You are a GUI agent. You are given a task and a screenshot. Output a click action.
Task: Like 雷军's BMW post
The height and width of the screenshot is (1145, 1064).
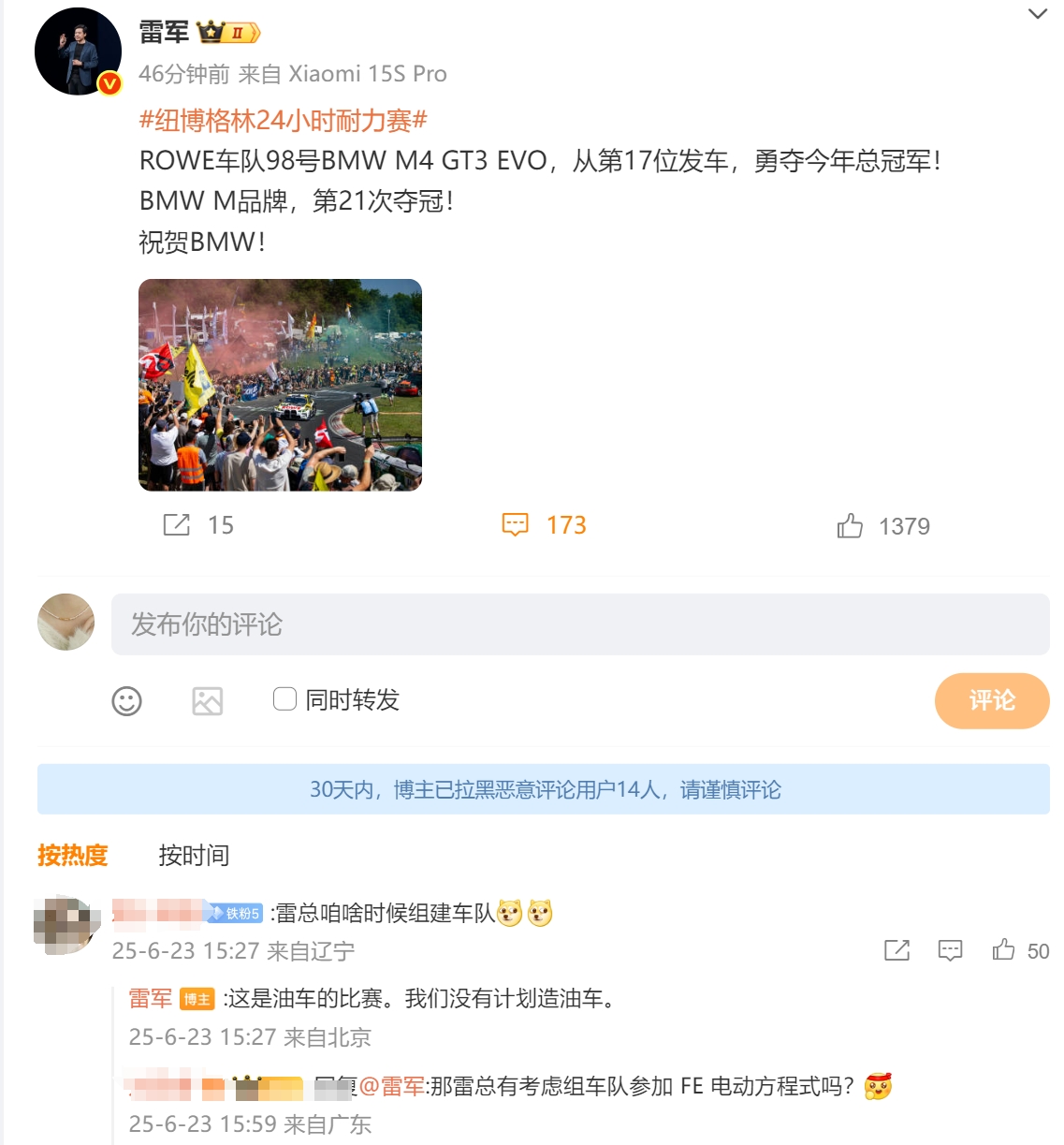click(x=850, y=526)
